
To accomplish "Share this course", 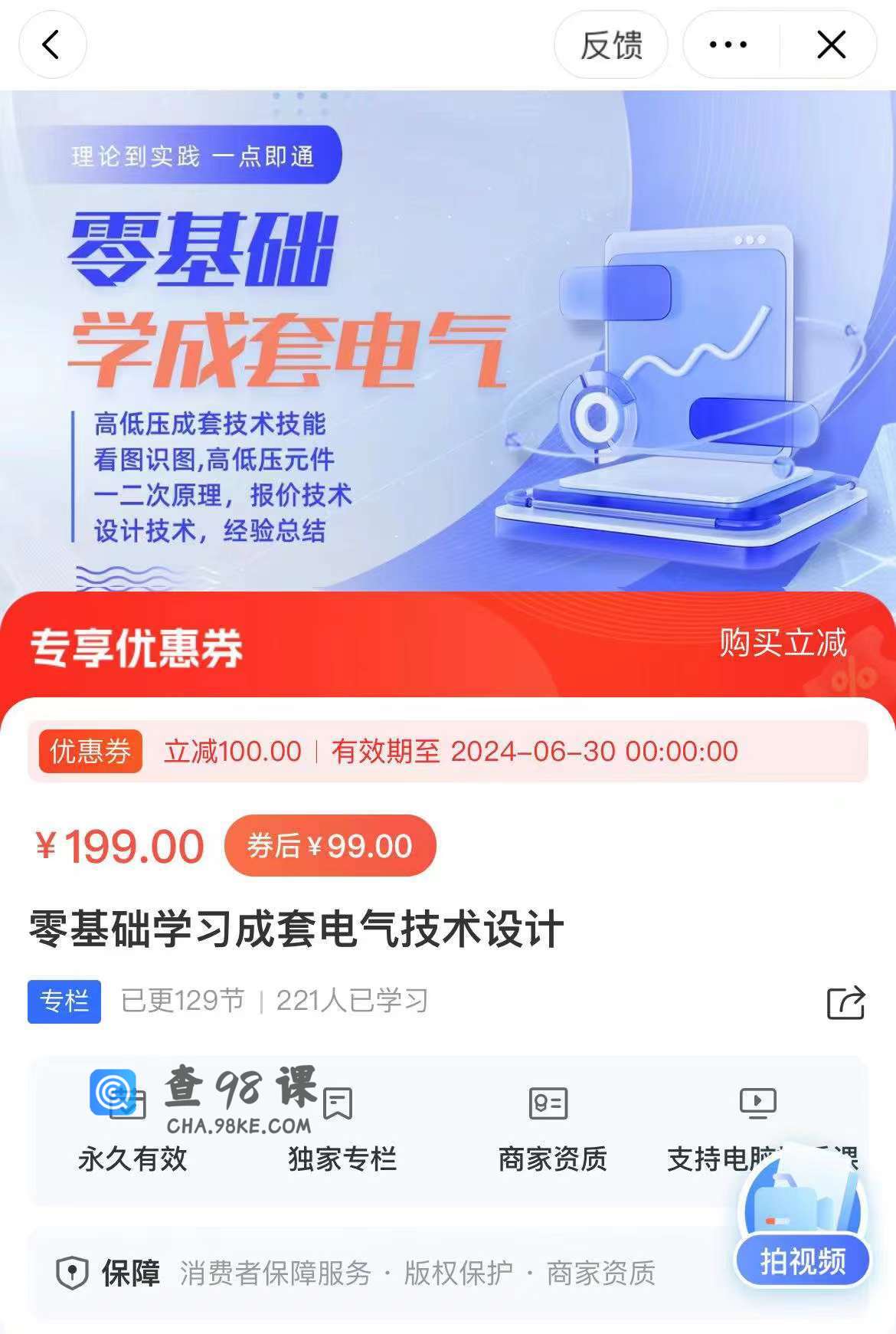I will 845,1002.
